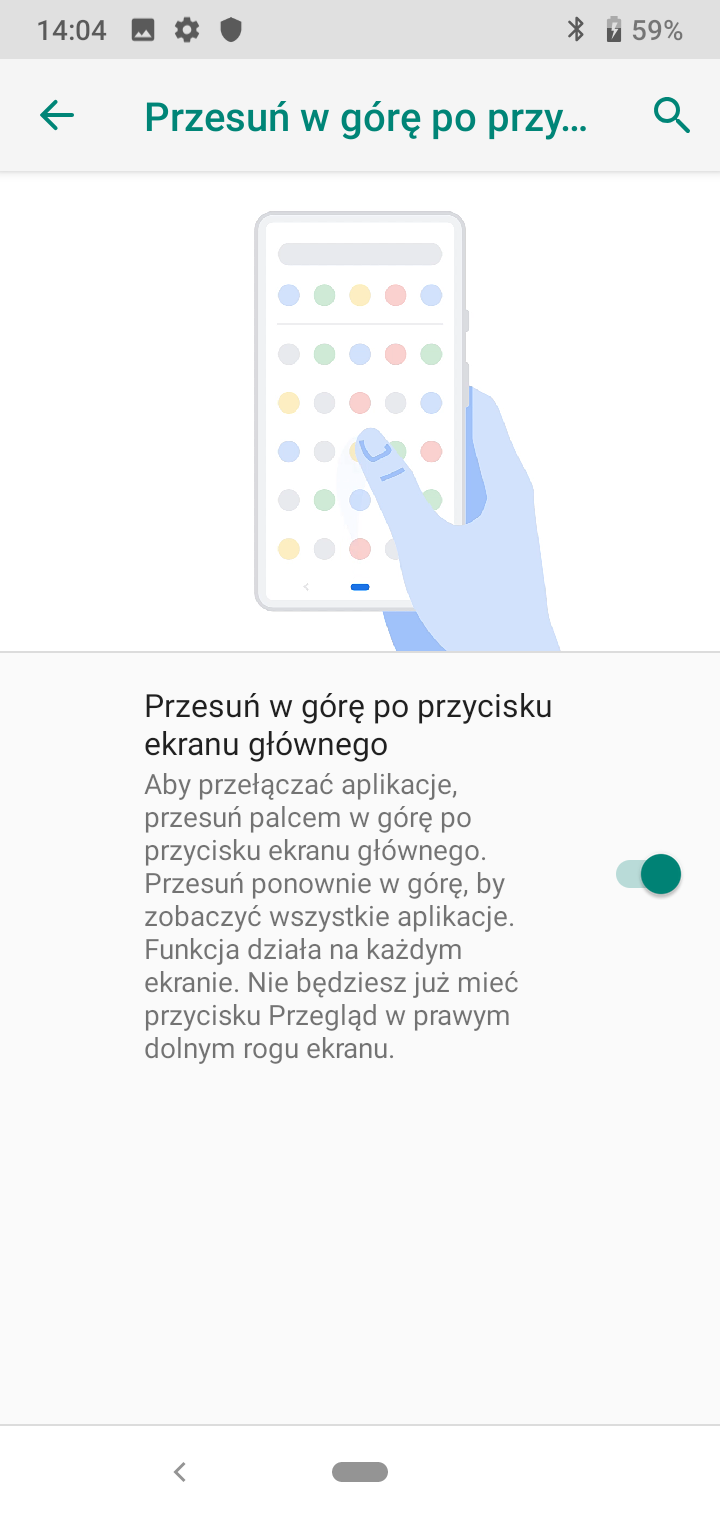Viewport: 720px width, 1520px height.
Task: Disable swipe up on home button toggle
Action: (648, 874)
